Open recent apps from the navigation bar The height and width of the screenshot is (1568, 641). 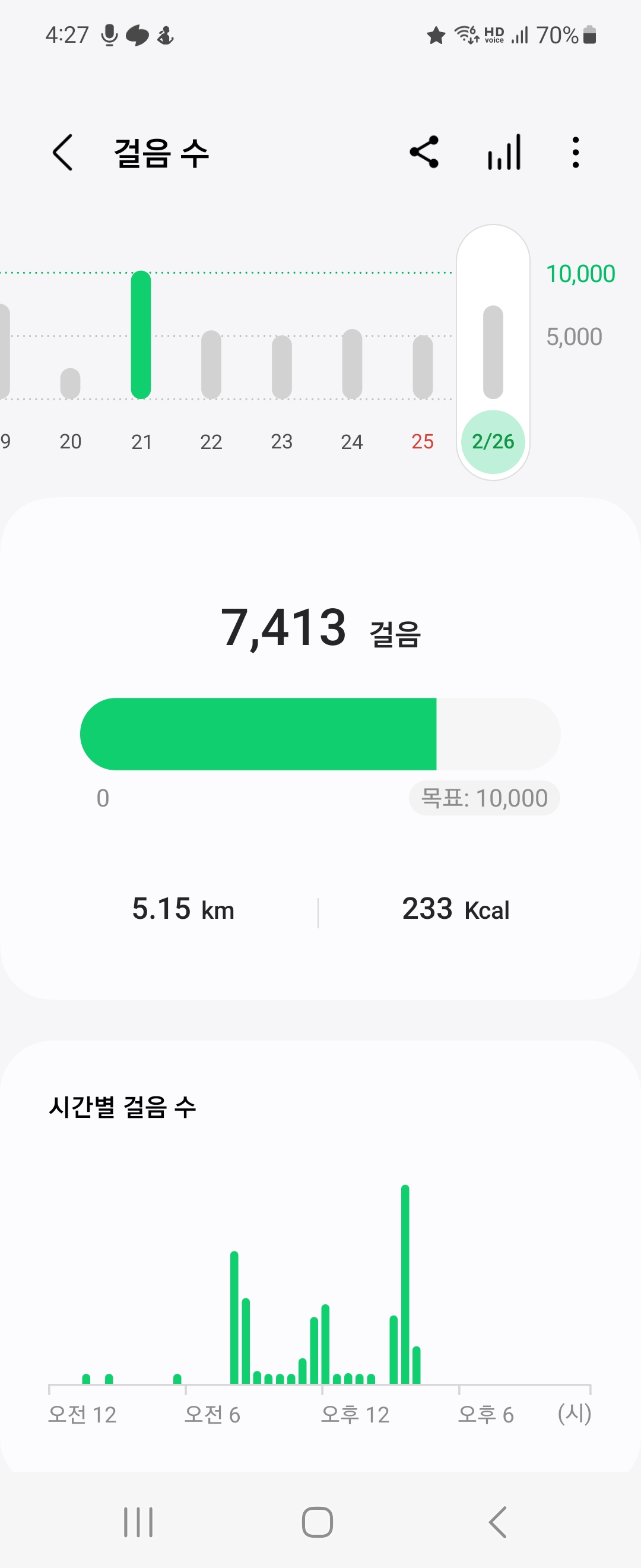click(138, 1522)
